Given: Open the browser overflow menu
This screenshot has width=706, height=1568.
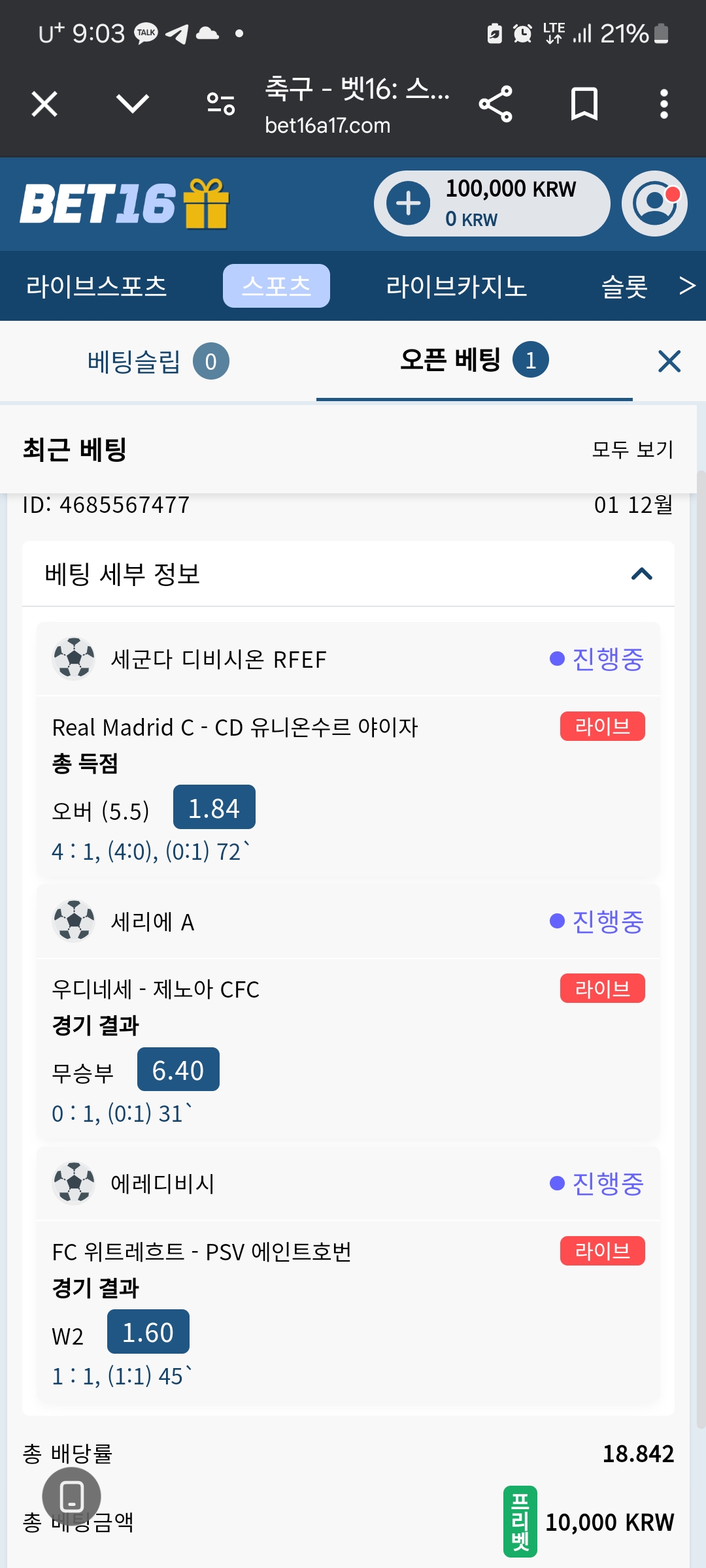Looking at the screenshot, I should [664, 104].
